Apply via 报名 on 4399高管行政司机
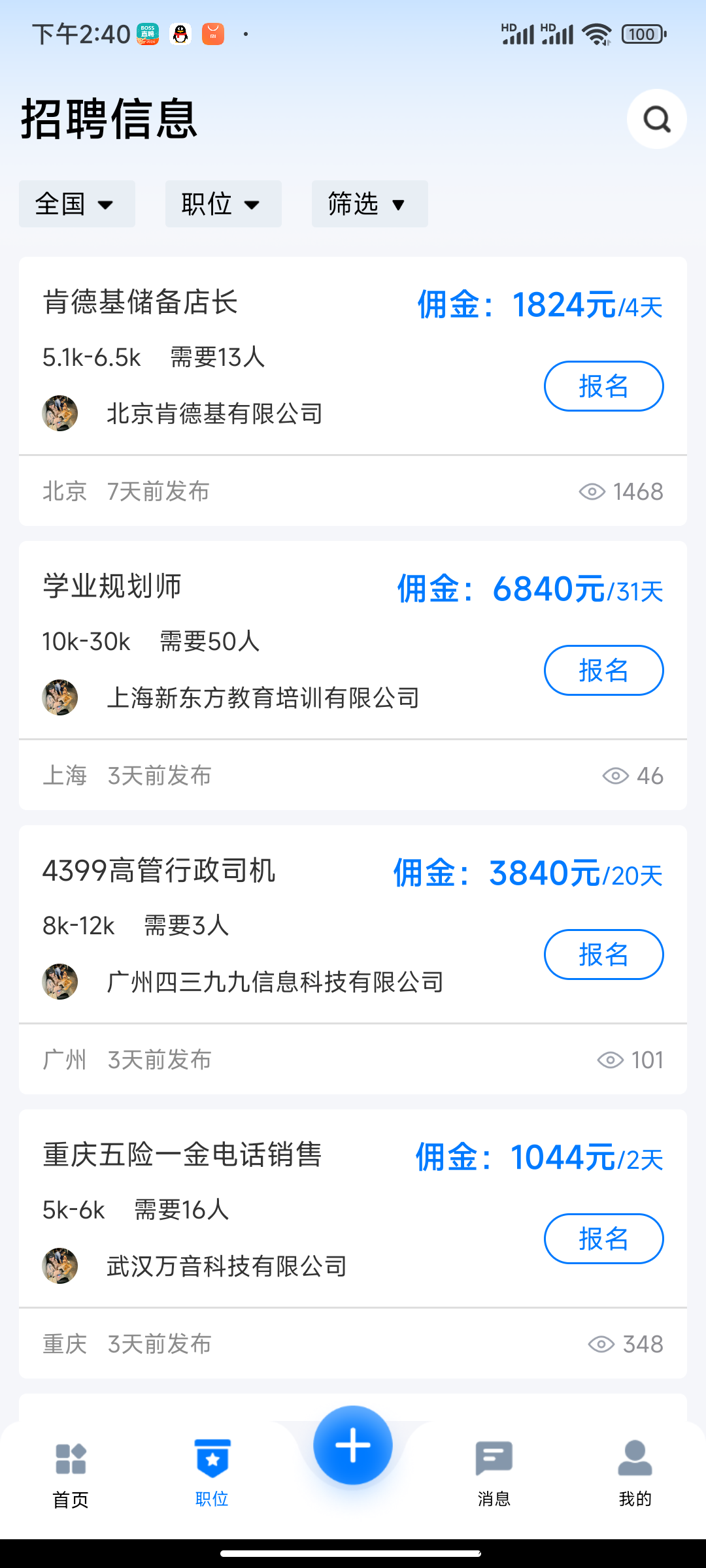This screenshot has width=706, height=1568. pyautogui.click(x=603, y=955)
